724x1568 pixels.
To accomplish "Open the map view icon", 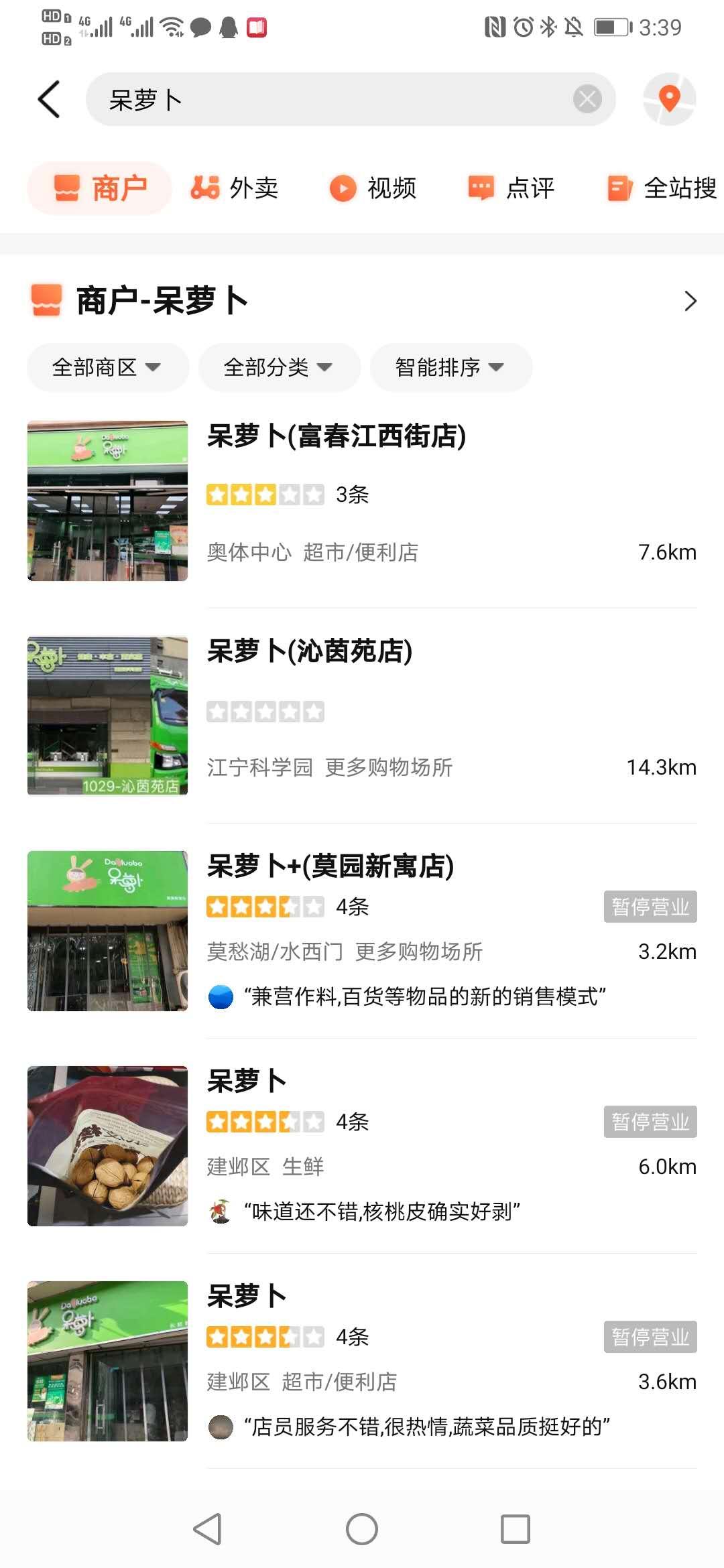I will coord(669,100).
